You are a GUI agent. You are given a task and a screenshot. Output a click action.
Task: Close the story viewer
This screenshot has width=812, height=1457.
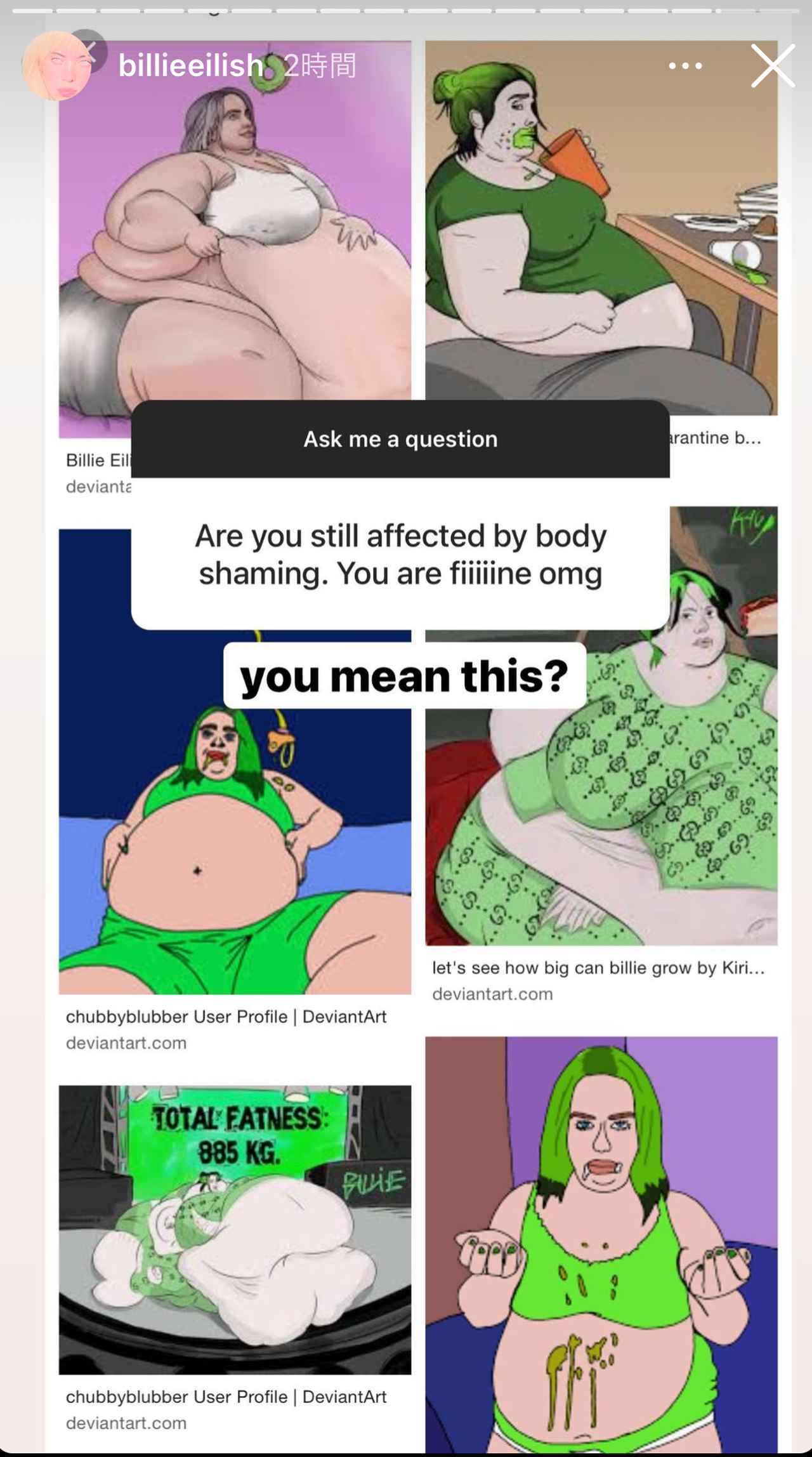coord(773,65)
